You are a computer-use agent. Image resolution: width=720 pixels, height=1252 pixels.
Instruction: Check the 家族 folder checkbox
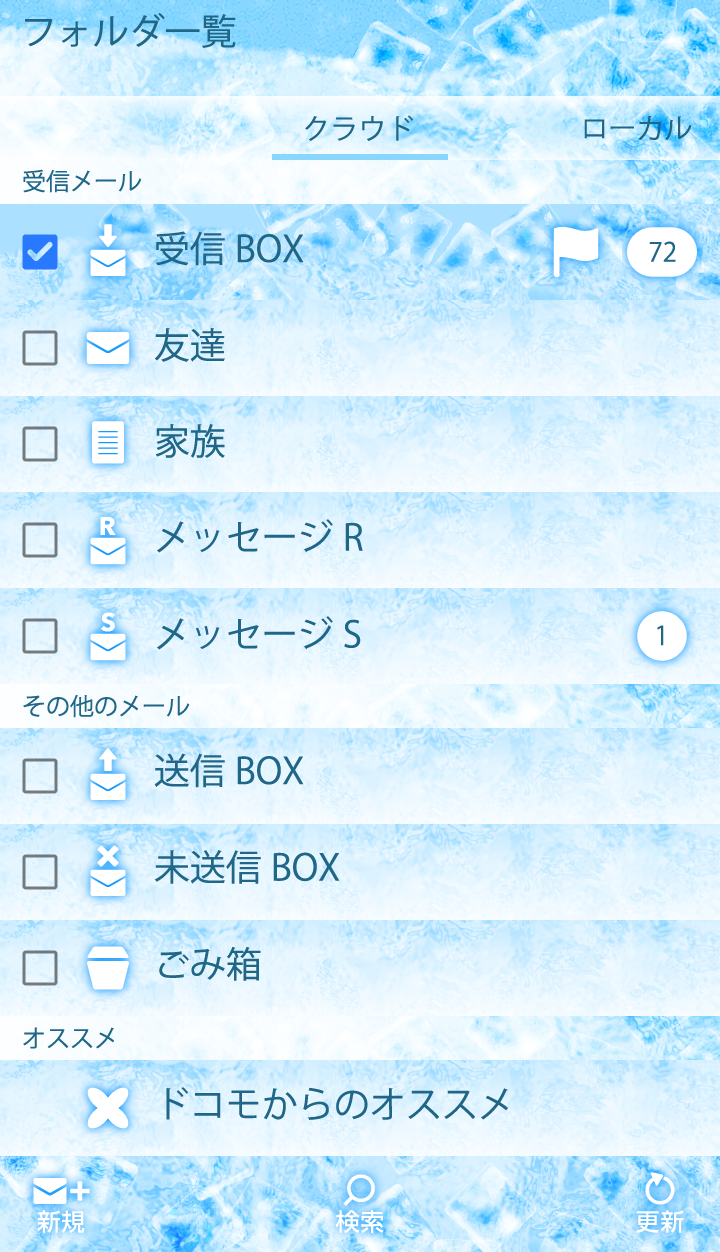coord(40,443)
